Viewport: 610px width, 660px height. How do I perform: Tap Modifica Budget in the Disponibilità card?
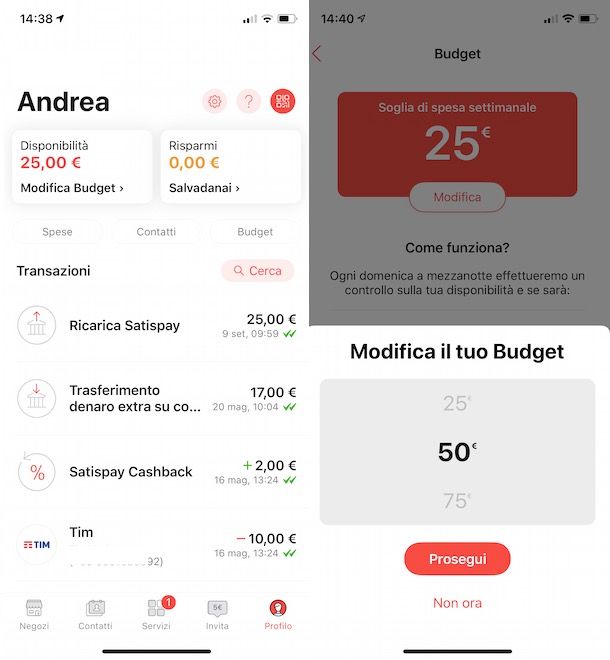pyautogui.click(x=72, y=188)
